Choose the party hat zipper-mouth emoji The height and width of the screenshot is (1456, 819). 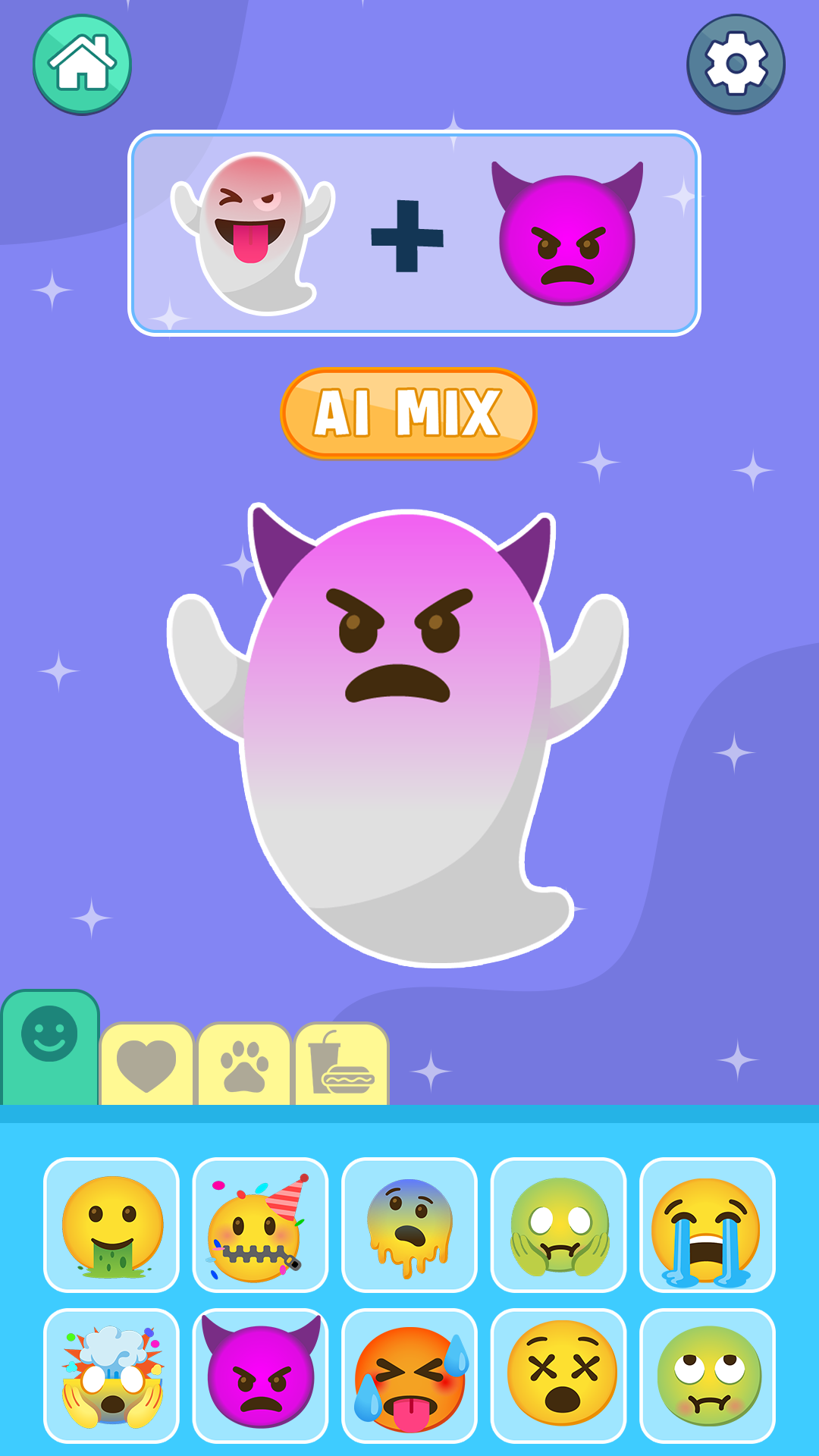[x=260, y=1225]
